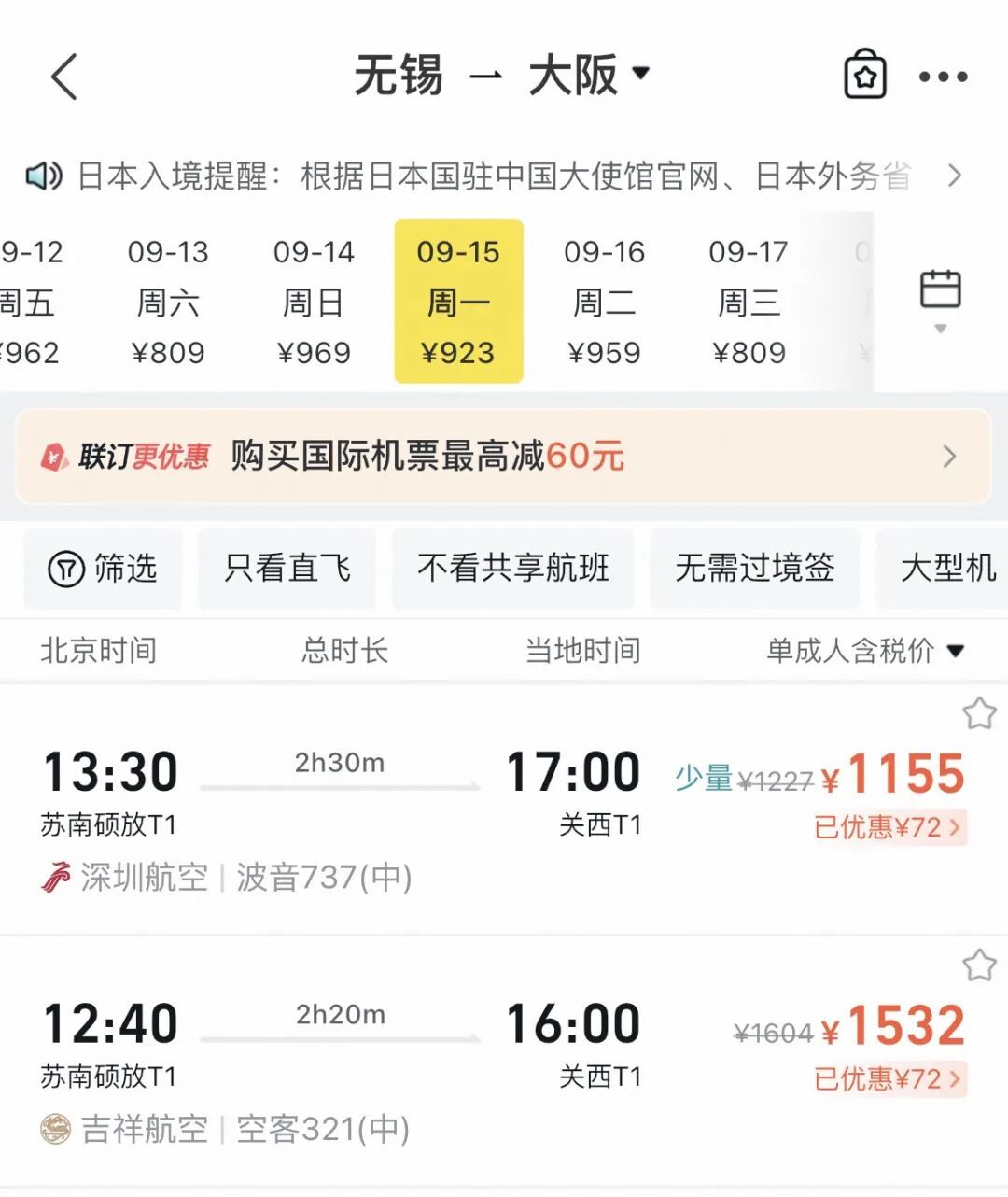Viewport: 1008px width, 1197px height.
Task: Switch to the 09-16 周二 date tab
Action: 605,301
